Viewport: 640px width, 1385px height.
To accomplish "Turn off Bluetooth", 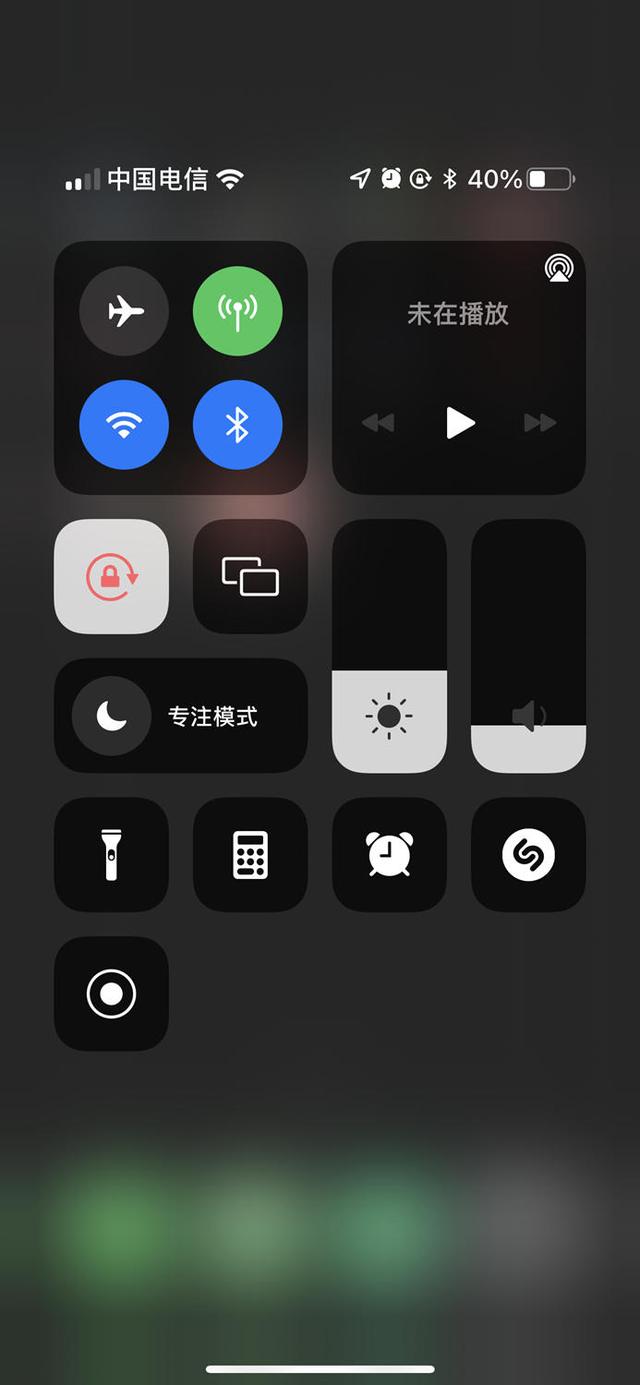I will [x=237, y=425].
